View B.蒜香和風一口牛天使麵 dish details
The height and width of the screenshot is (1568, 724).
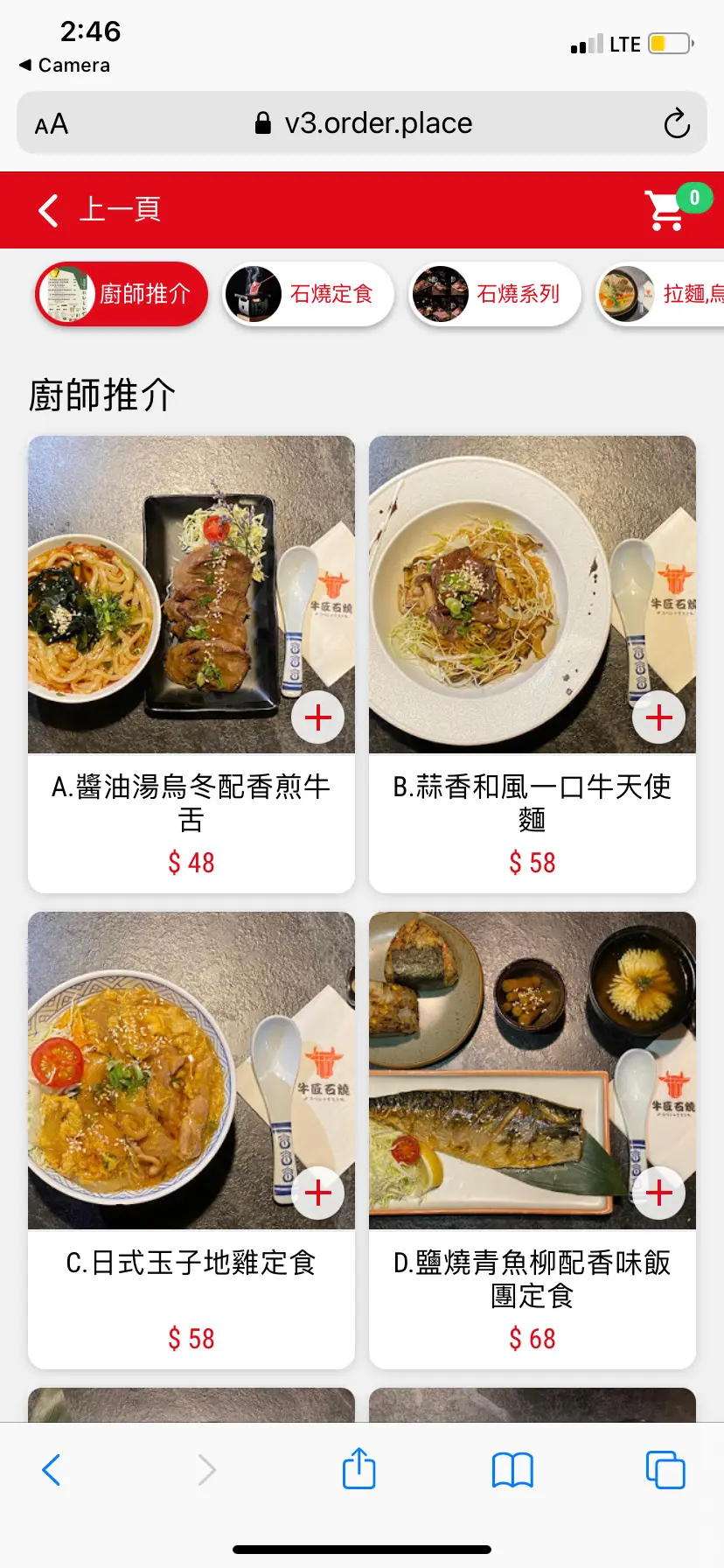click(x=532, y=802)
